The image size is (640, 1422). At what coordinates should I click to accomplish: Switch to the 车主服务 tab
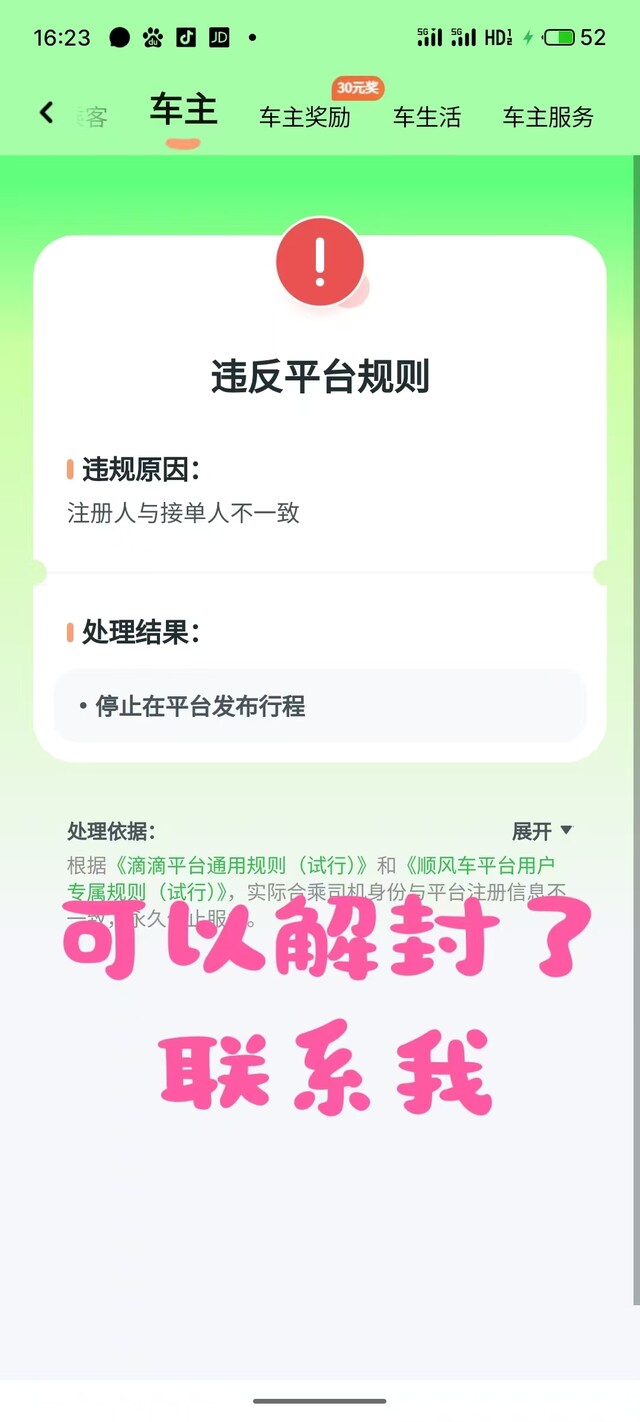pos(548,117)
